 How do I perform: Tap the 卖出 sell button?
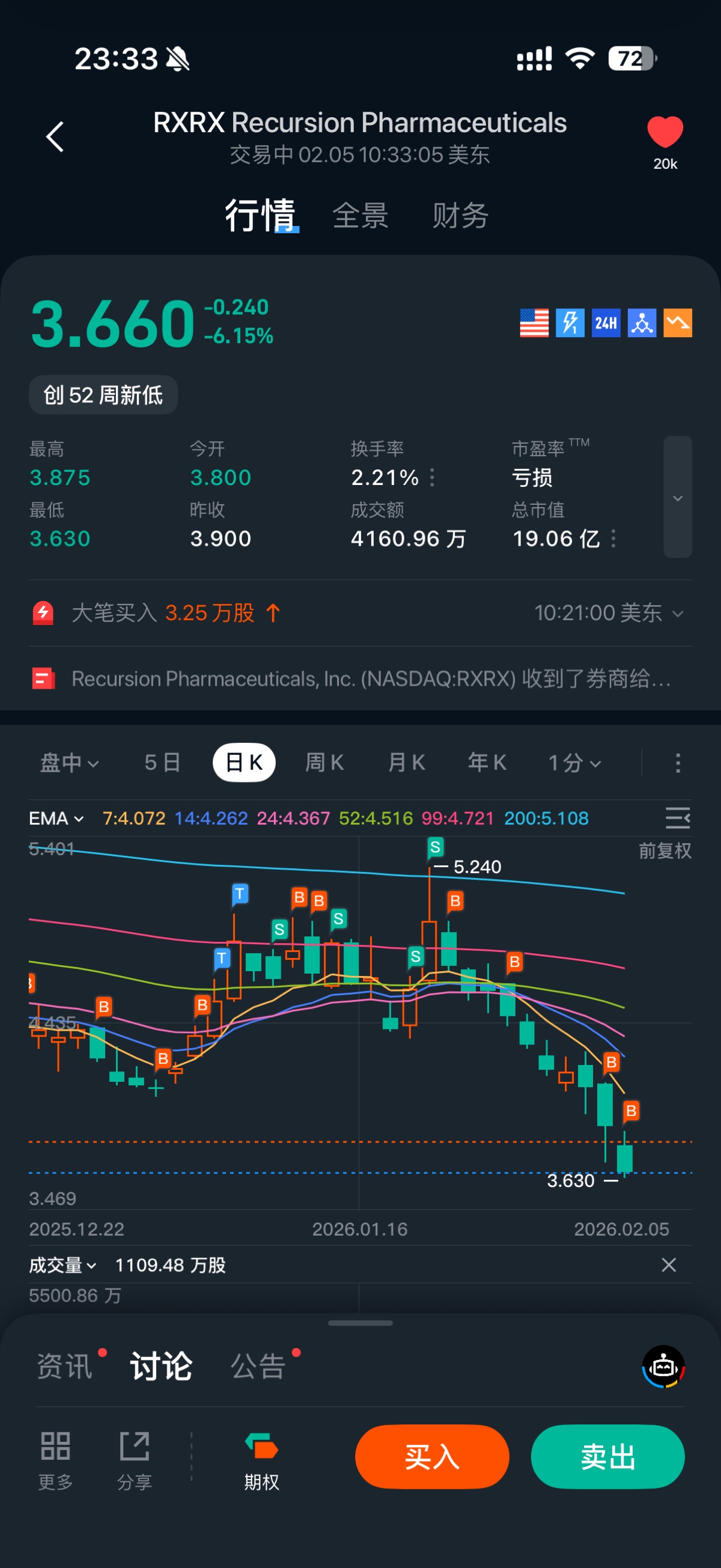click(x=607, y=1457)
